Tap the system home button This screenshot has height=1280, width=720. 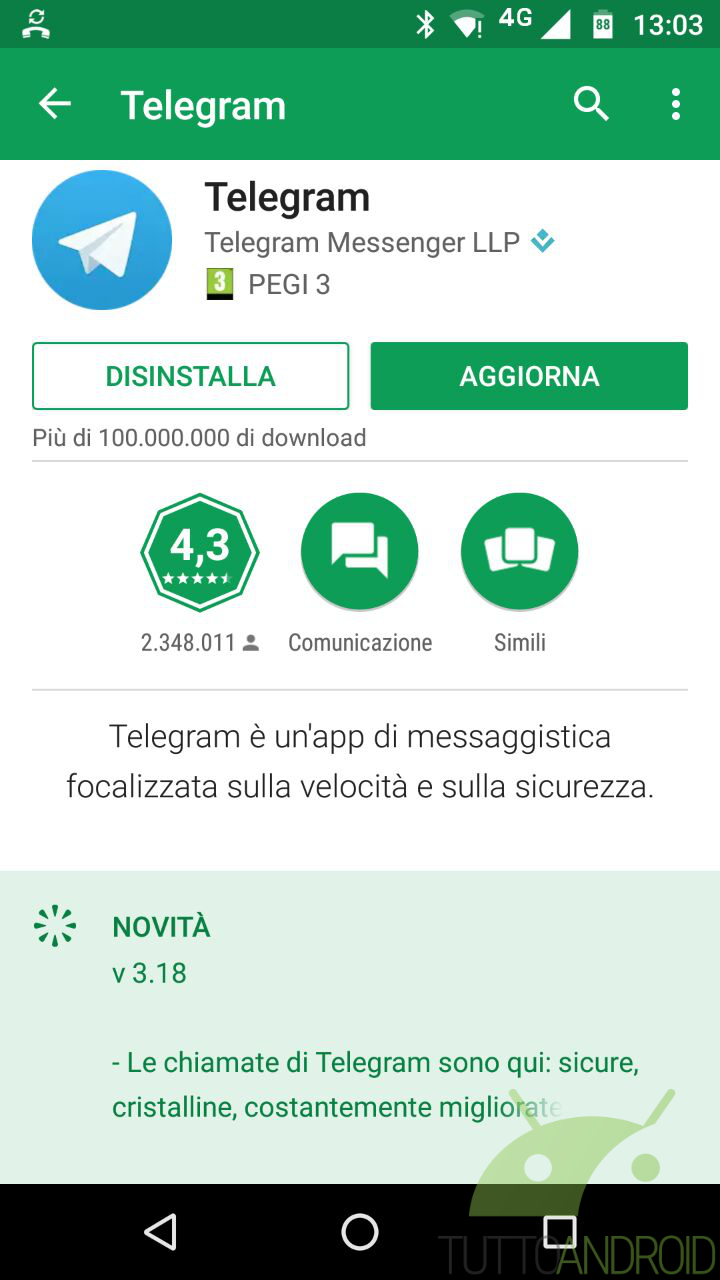[x=360, y=1232]
